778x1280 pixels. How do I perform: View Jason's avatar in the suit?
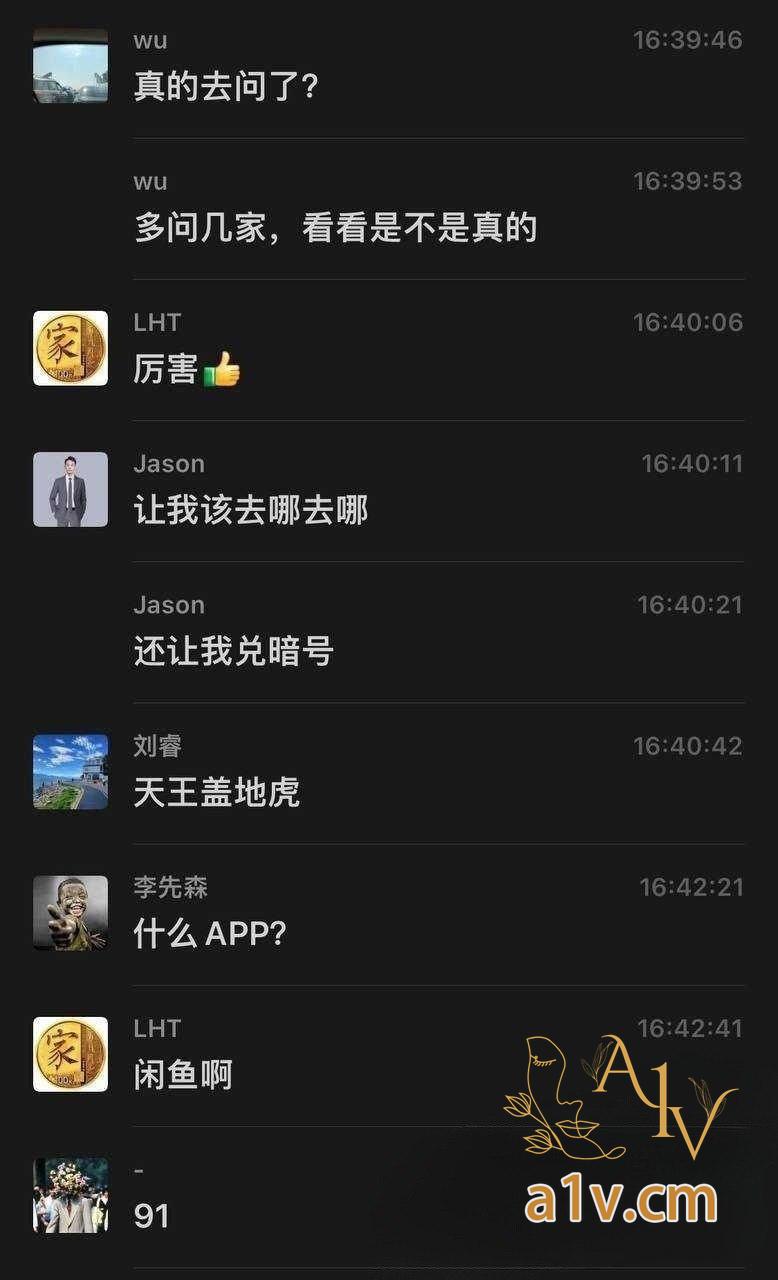(x=70, y=489)
